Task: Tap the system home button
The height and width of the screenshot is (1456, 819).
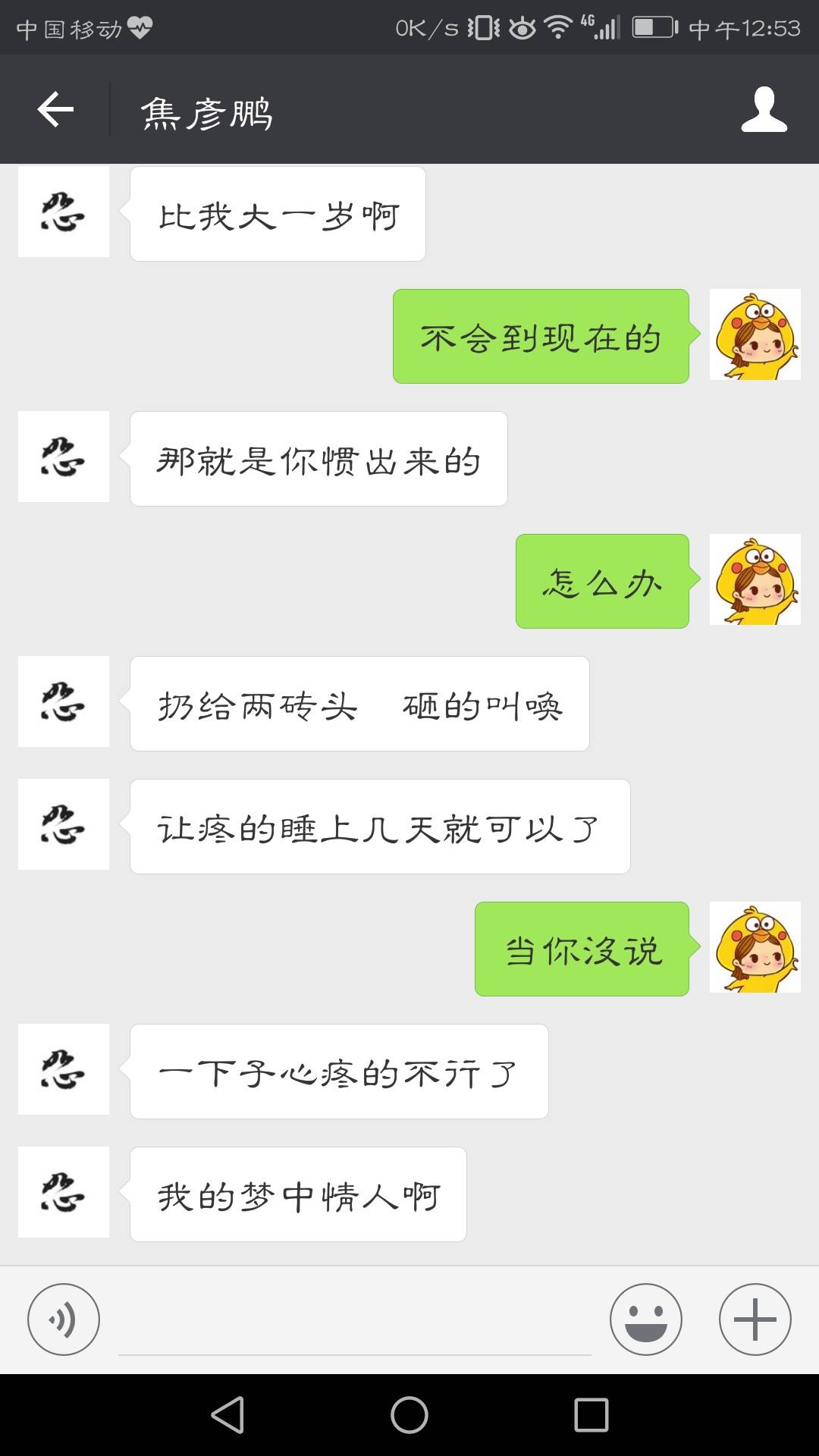Action: [409, 1415]
